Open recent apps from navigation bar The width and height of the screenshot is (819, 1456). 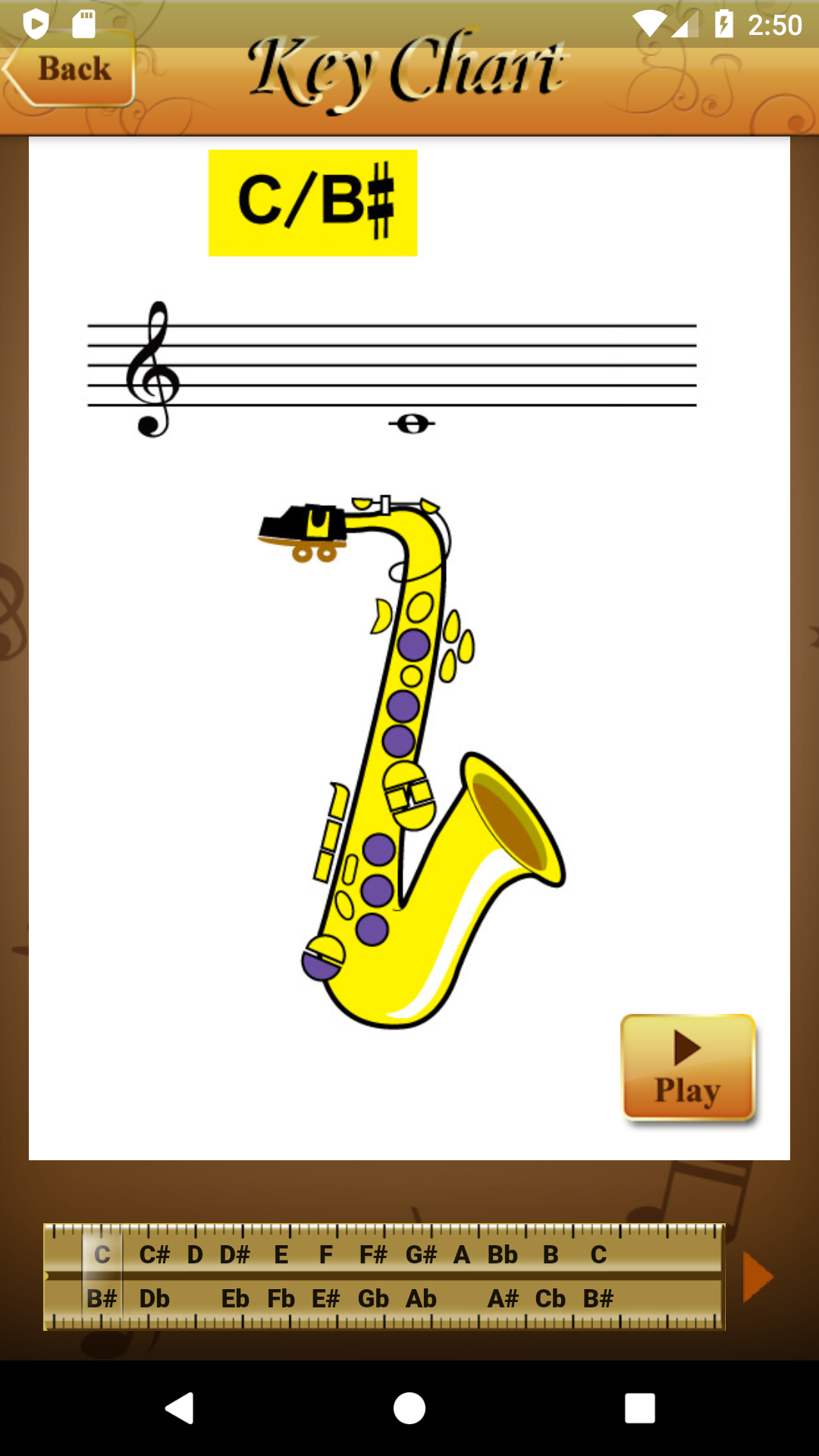point(639,1408)
